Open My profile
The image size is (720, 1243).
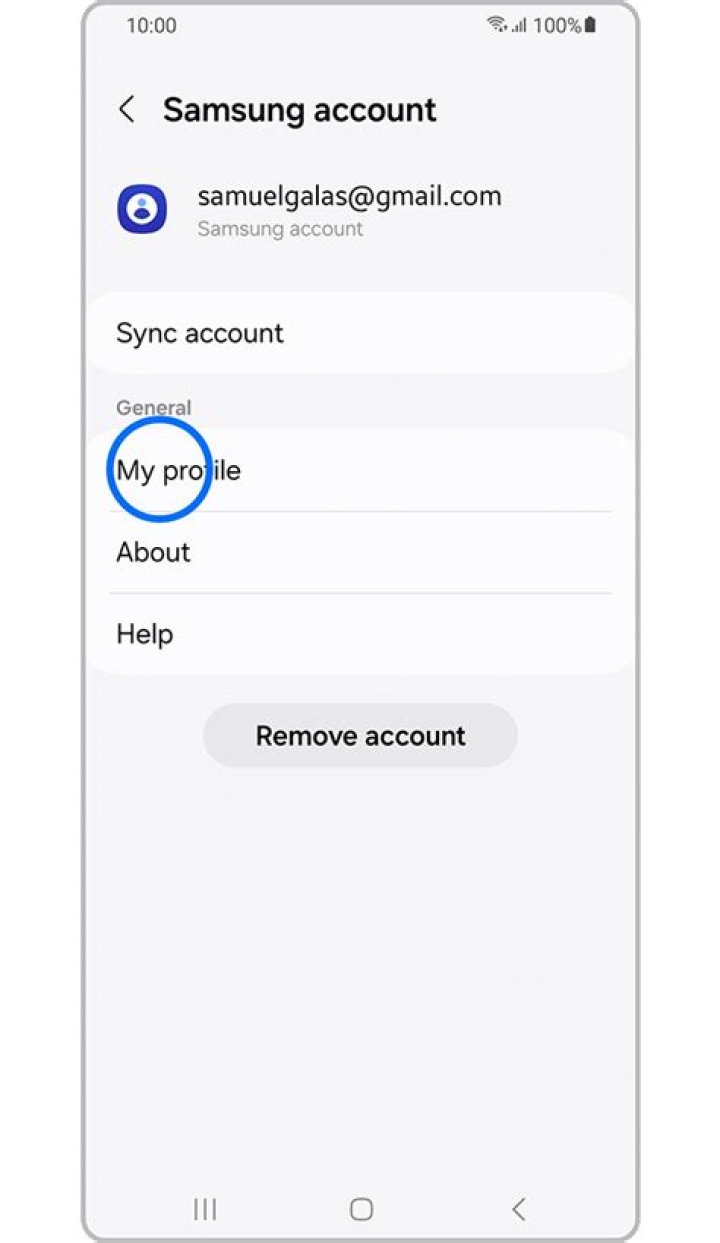[x=360, y=470]
